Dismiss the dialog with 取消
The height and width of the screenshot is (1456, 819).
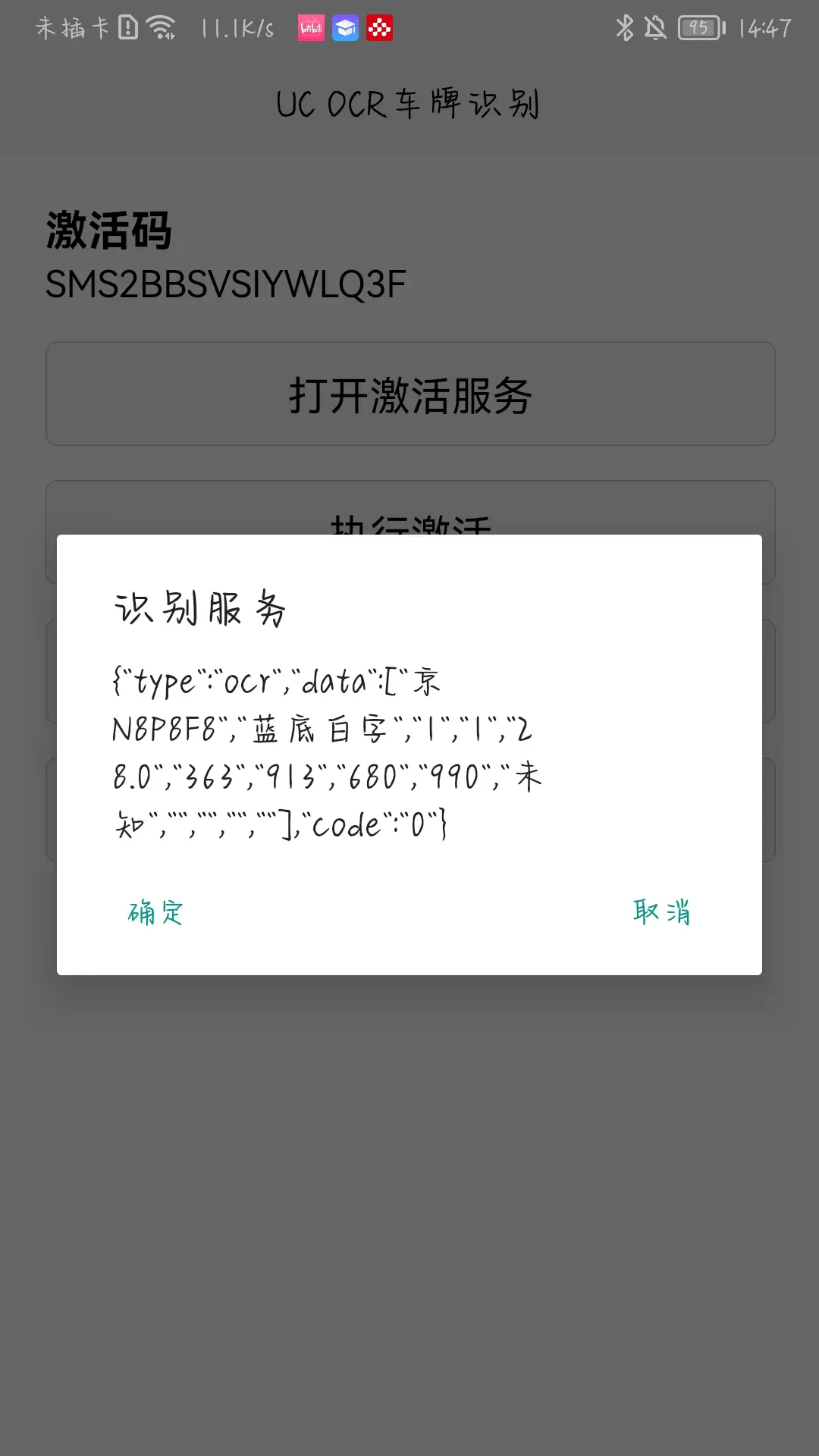(662, 912)
